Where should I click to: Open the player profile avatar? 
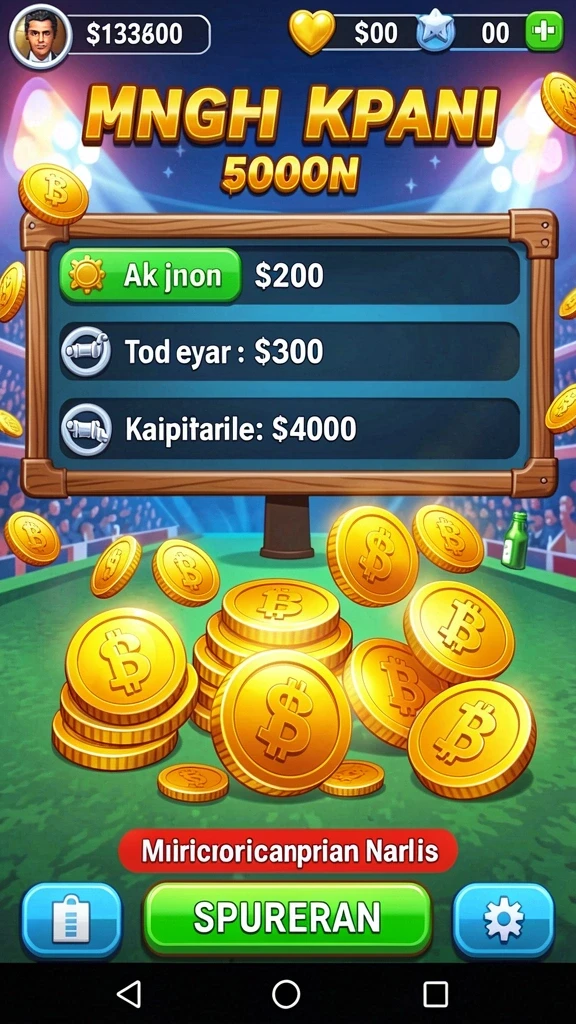(x=40, y=36)
